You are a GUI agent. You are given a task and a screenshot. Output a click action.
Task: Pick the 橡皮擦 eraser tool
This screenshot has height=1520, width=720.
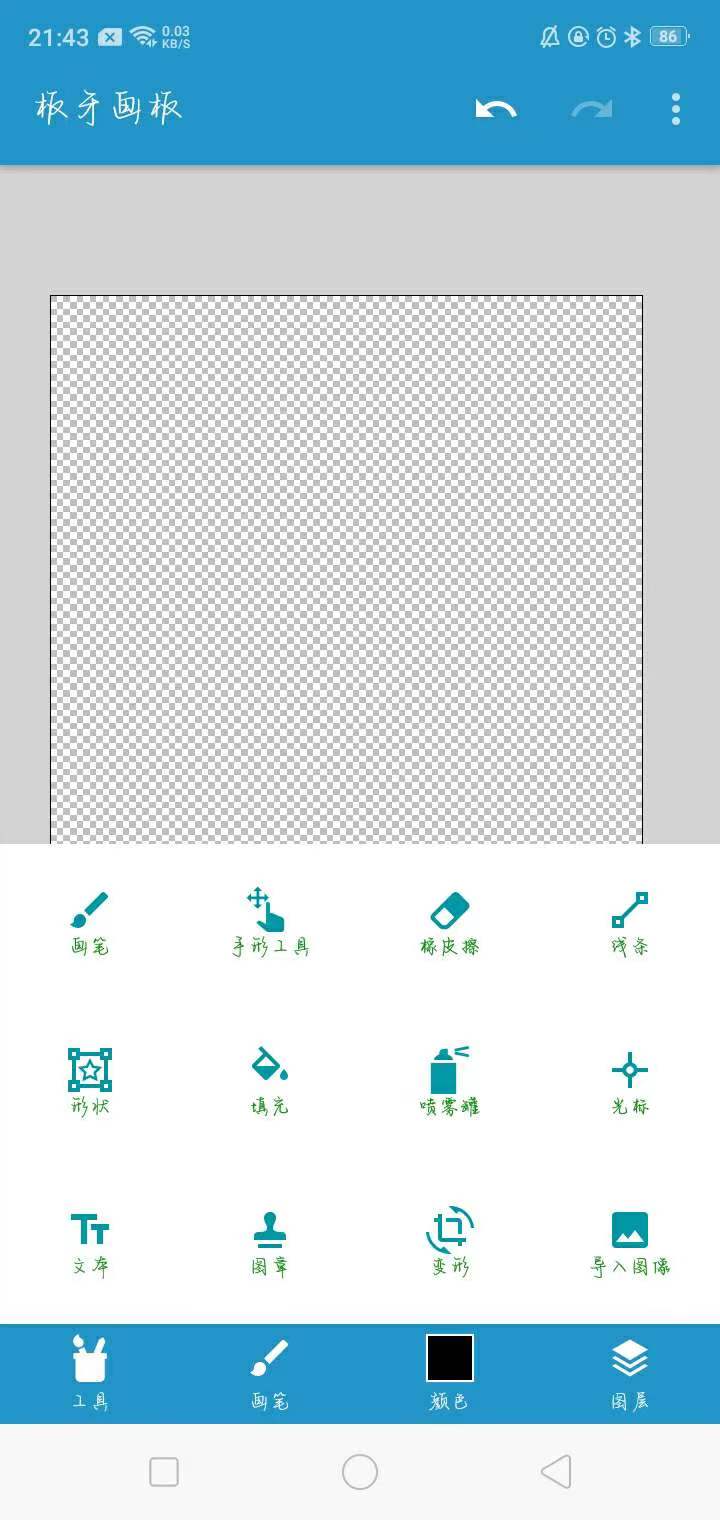(450, 923)
